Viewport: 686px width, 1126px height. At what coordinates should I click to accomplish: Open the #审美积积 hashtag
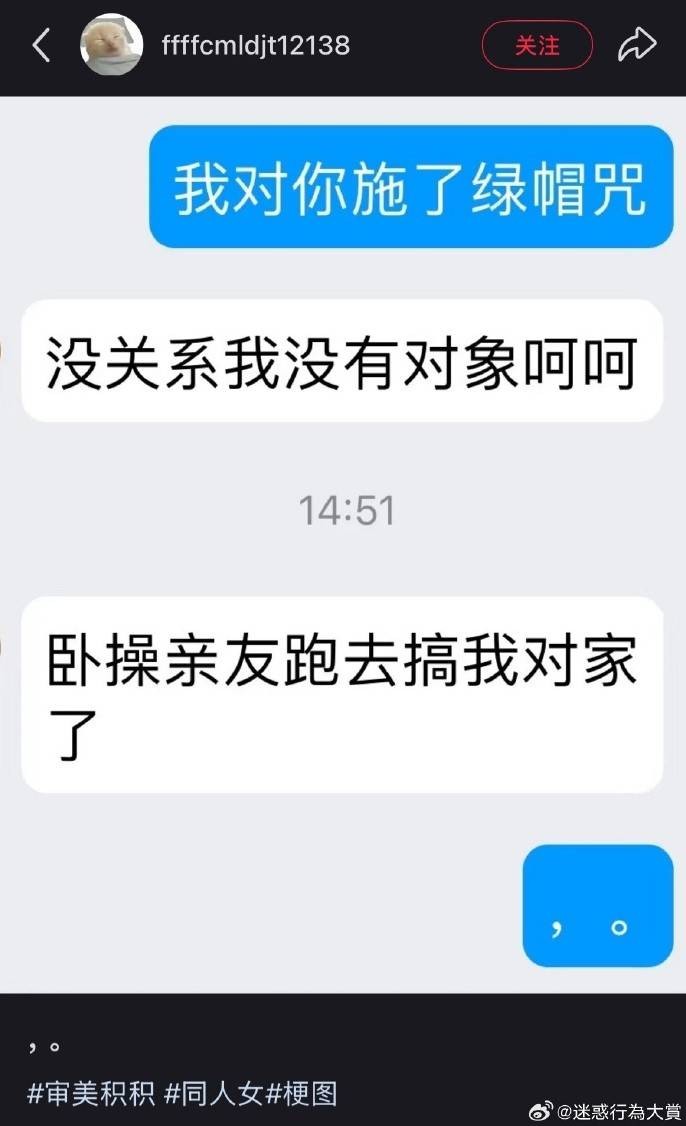[90, 1093]
